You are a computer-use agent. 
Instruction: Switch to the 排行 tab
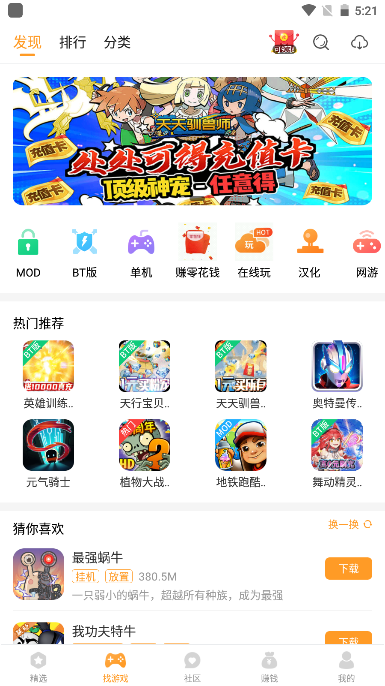tap(73, 42)
